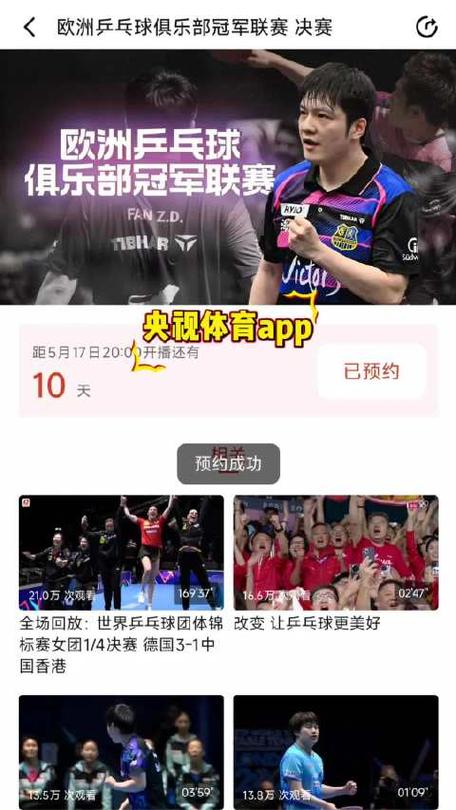Viewport: 456px width, 810px height.
Task: Play the 01'09" video with 13.8万 views
Action: tap(336, 752)
